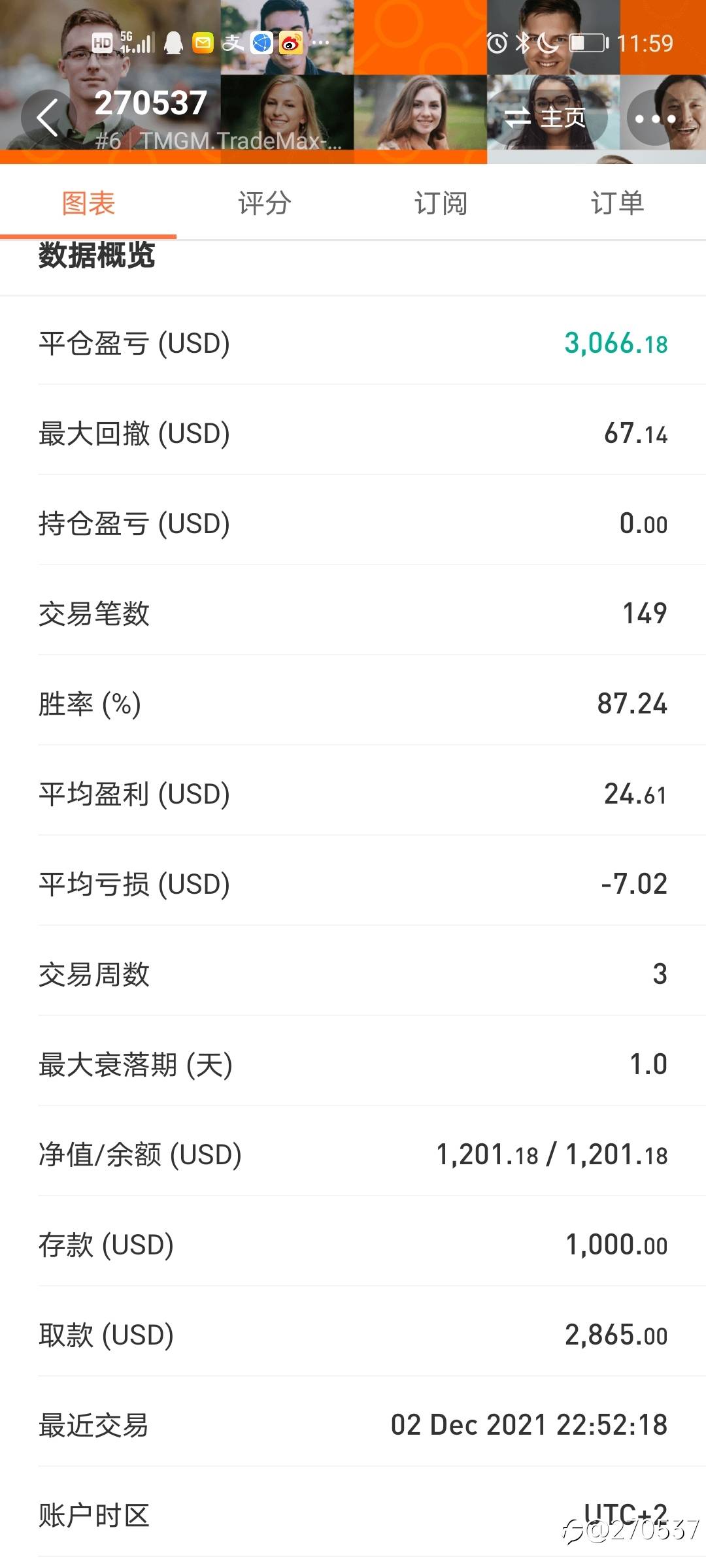The width and height of the screenshot is (706, 1568).
Task: Select the 图表 tab
Action: 88,203
